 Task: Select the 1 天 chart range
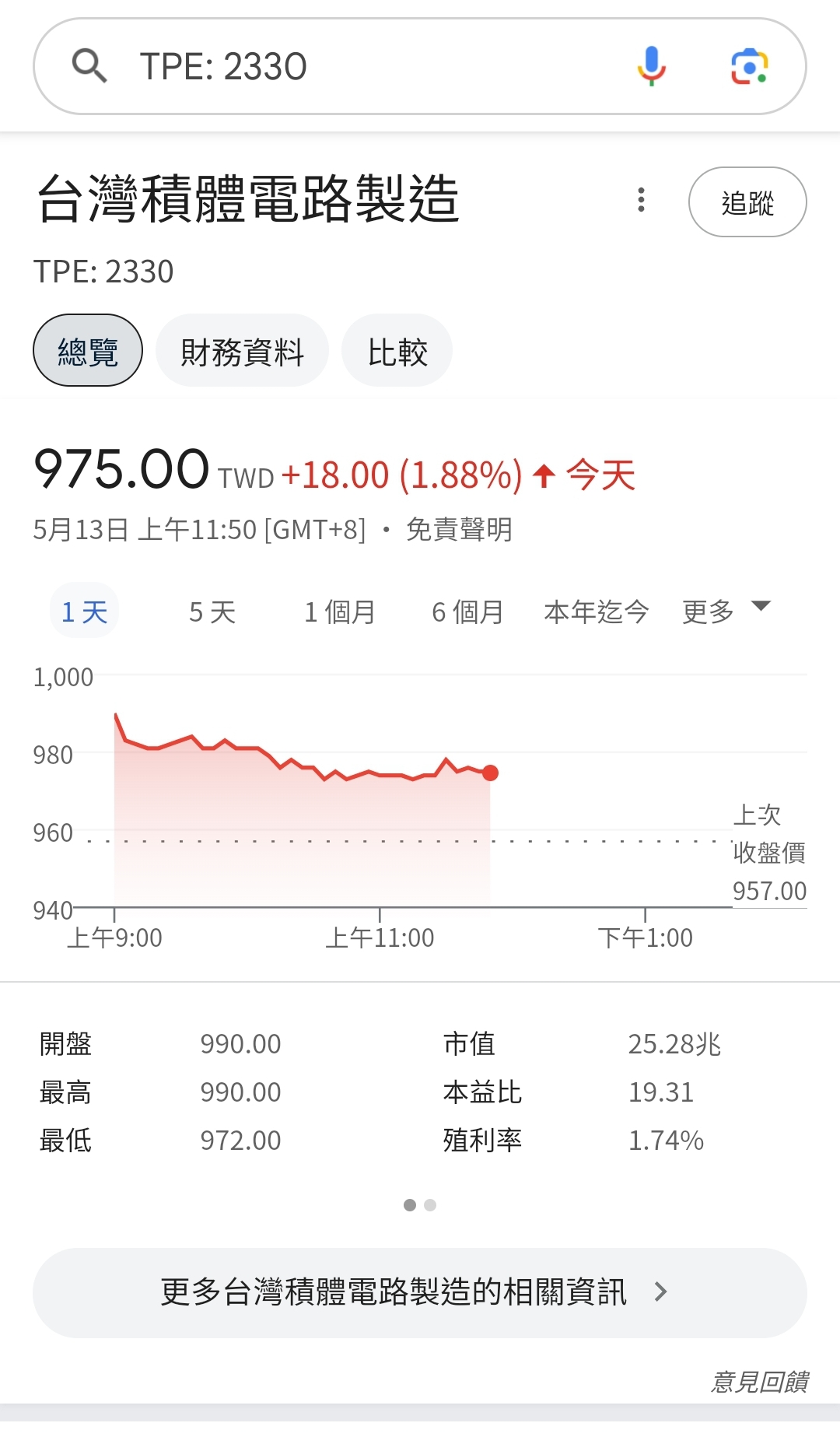click(x=84, y=612)
